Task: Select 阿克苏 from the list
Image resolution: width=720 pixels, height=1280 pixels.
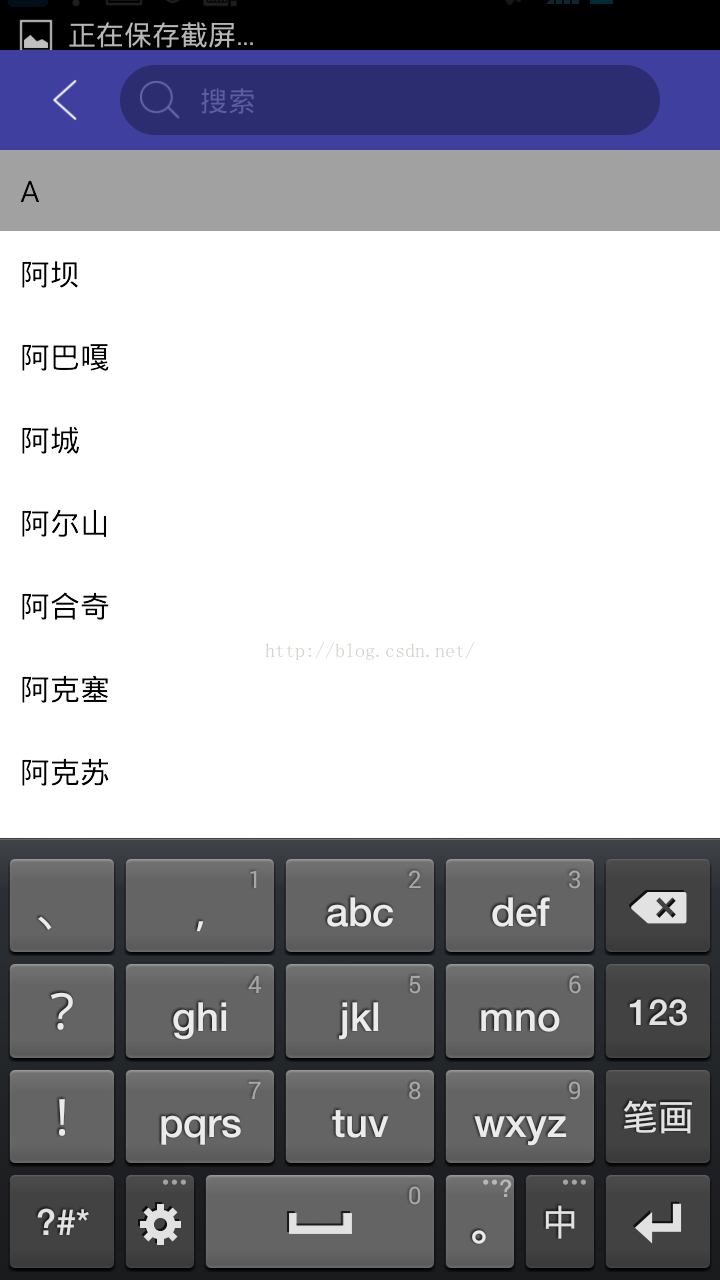Action: pos(360,771)
